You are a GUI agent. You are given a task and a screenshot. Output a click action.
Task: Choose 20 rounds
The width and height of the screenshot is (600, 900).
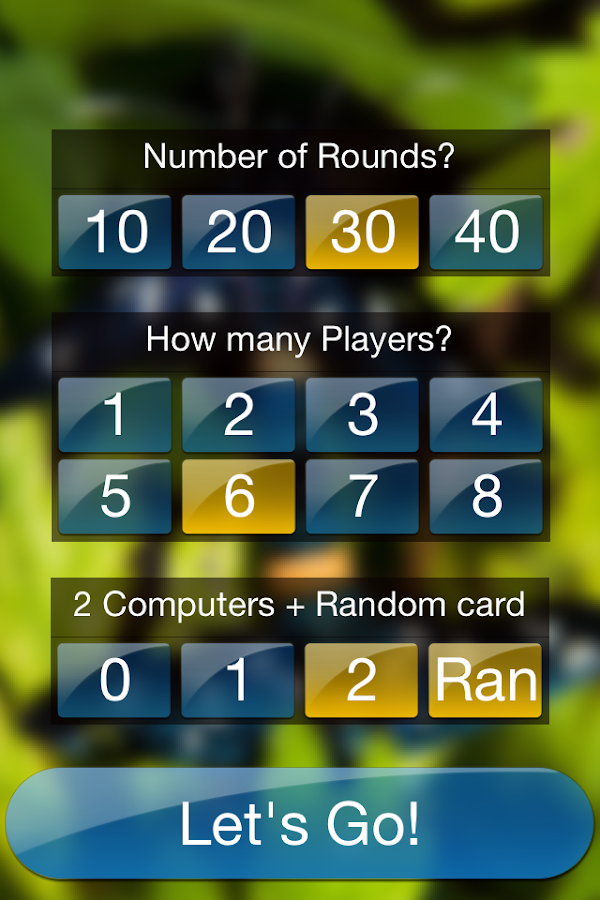click(238, 232)
